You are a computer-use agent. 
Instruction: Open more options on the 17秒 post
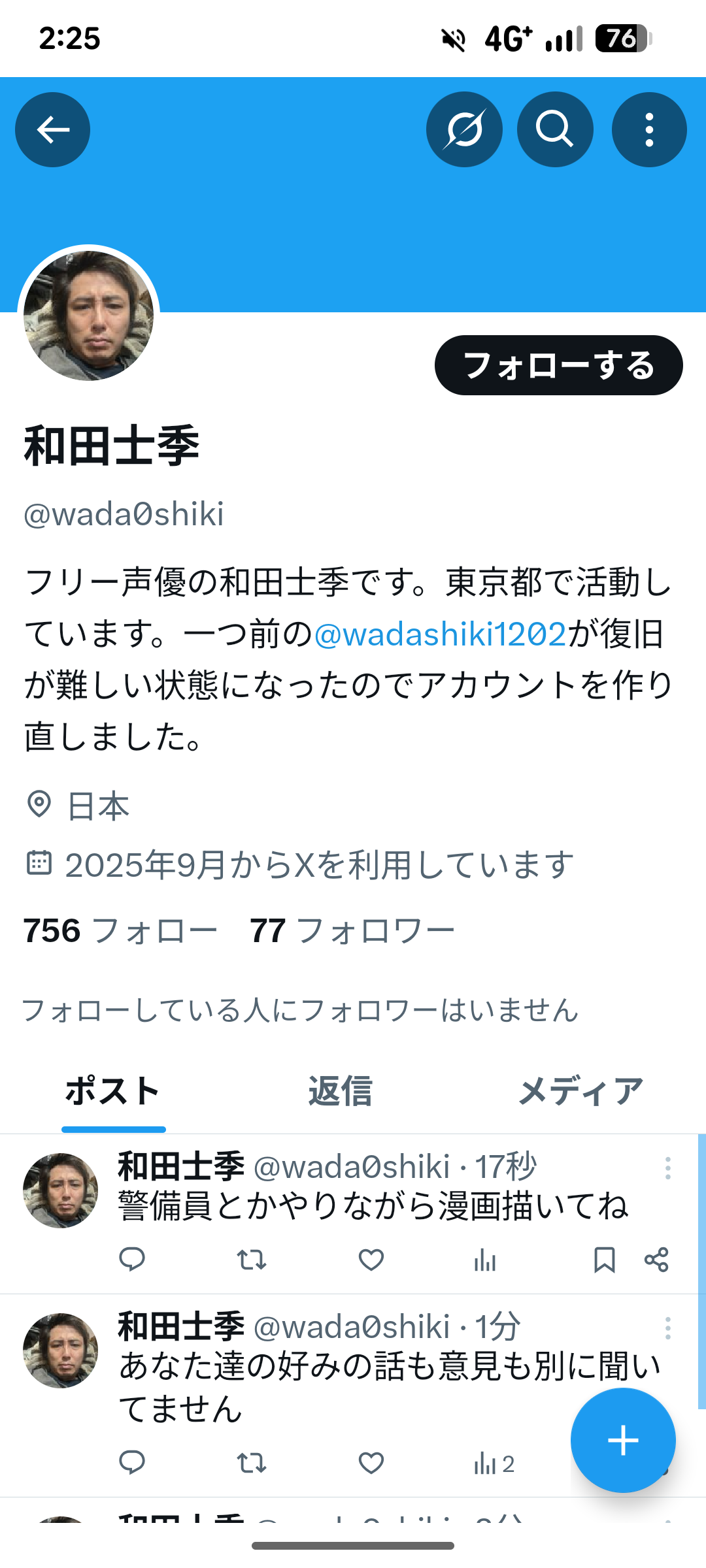[x=667, y=1168]
